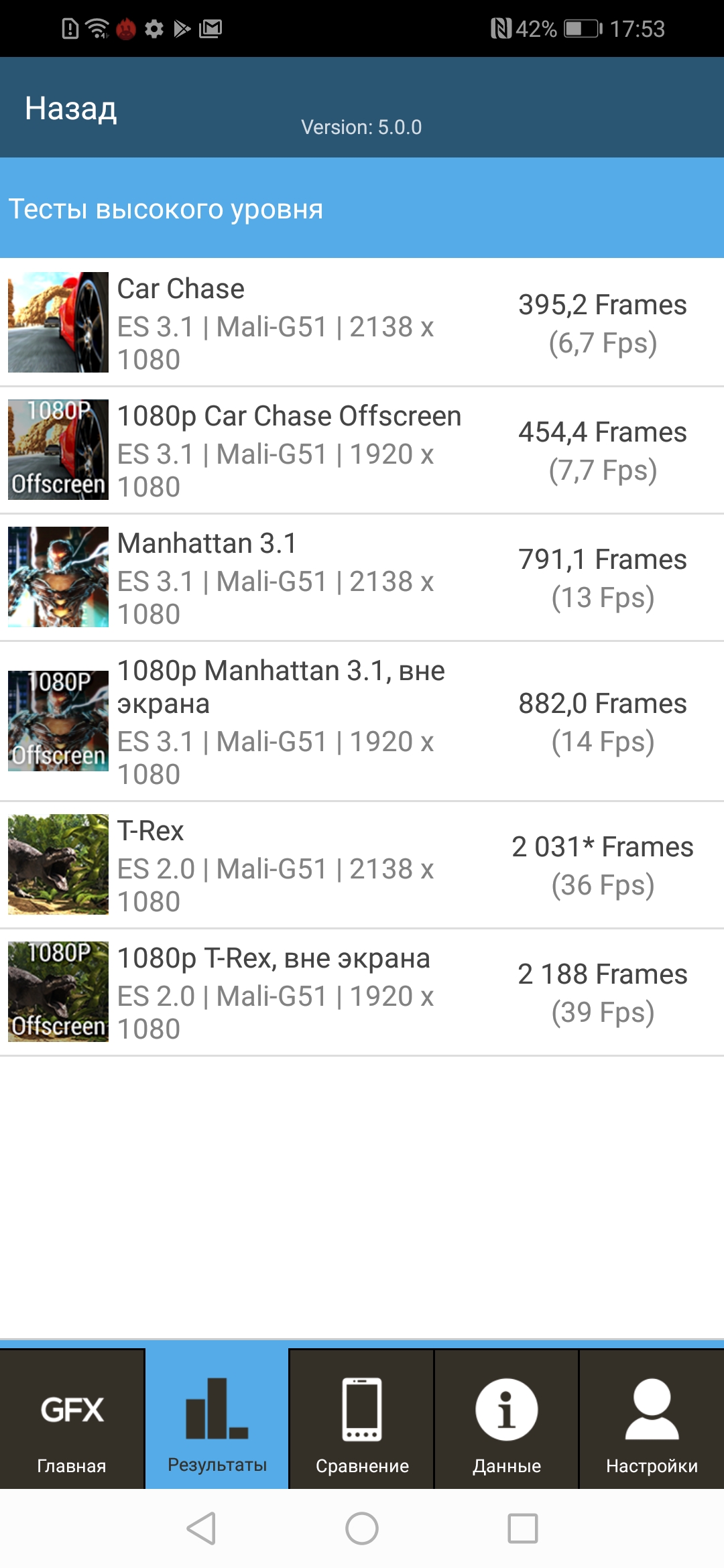Switch to the Главная tab
The width and height of the screenshot is (724, 1568).
click(x=72, y=1421)
